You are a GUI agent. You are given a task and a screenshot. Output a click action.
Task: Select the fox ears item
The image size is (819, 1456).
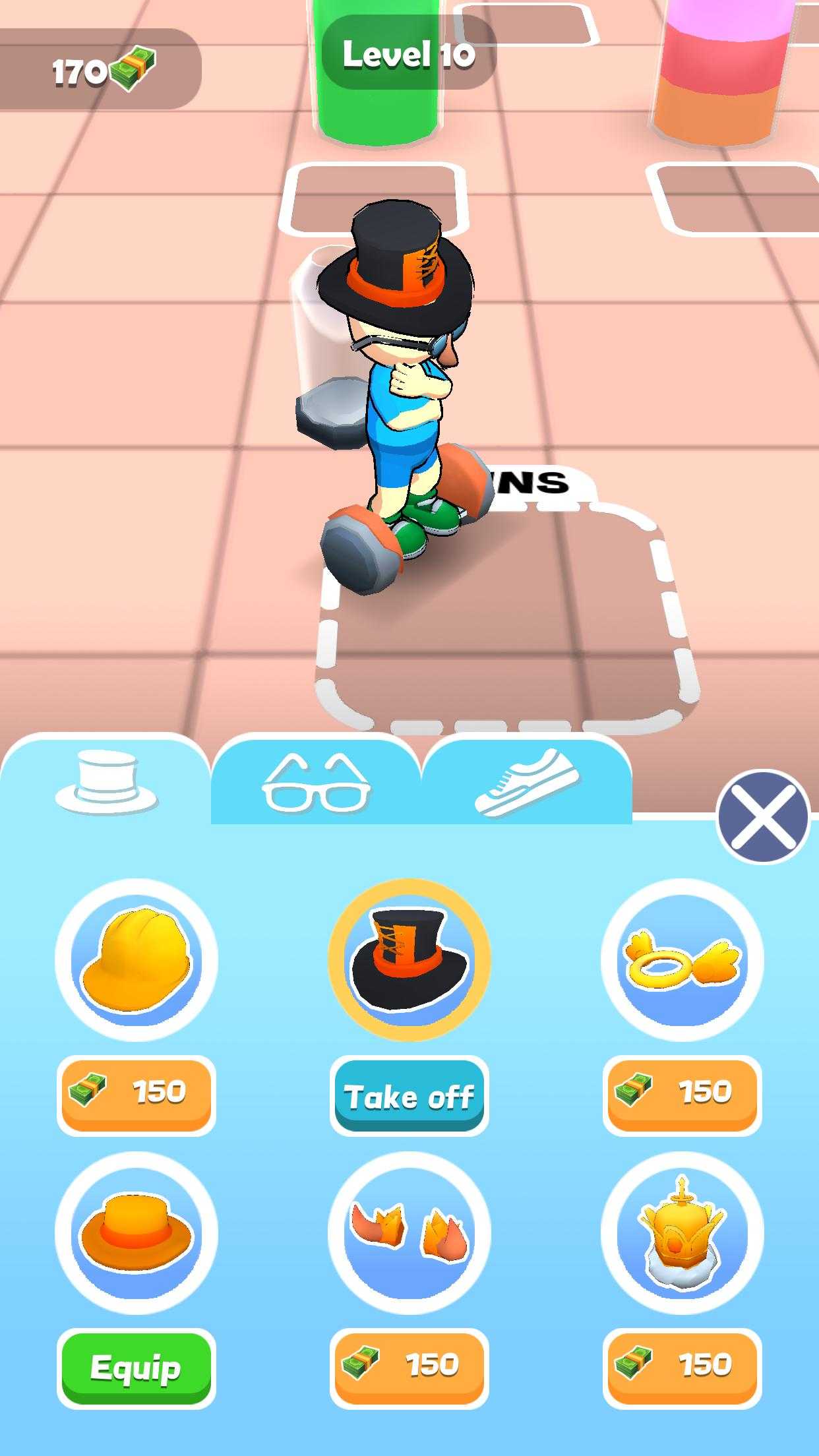coord(409,1233)
